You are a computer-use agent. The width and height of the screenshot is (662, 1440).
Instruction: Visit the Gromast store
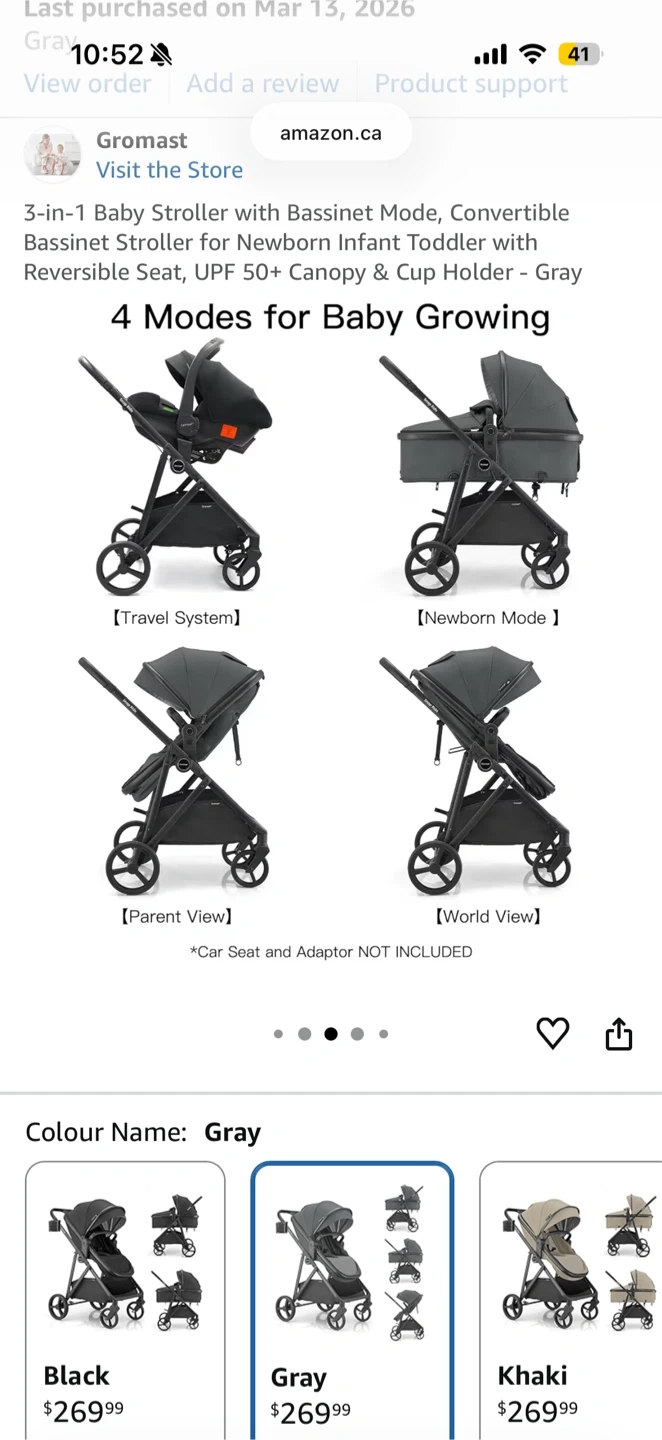(x=169, y=170)
